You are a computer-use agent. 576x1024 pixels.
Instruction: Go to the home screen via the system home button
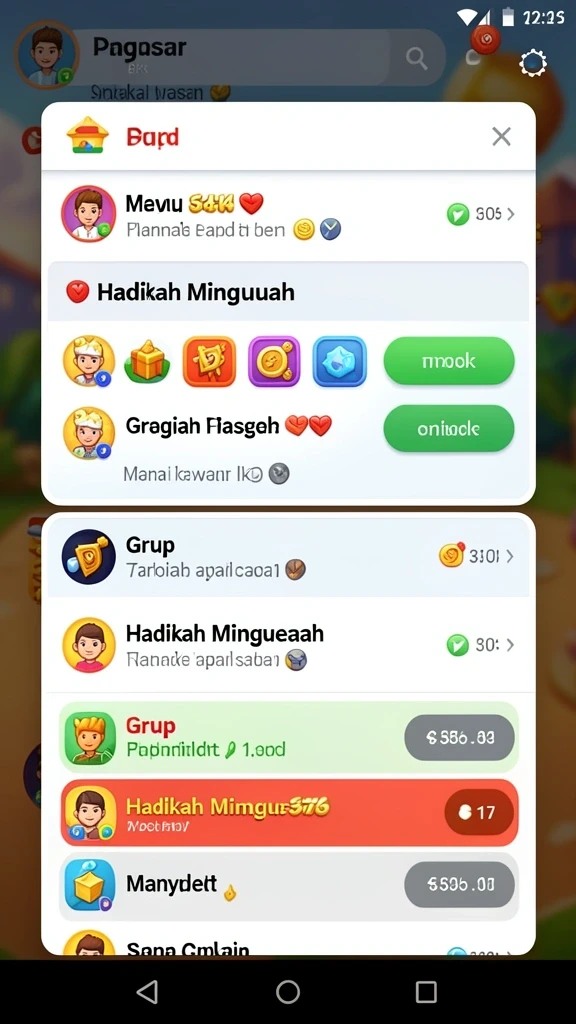(x=288, y=992)
